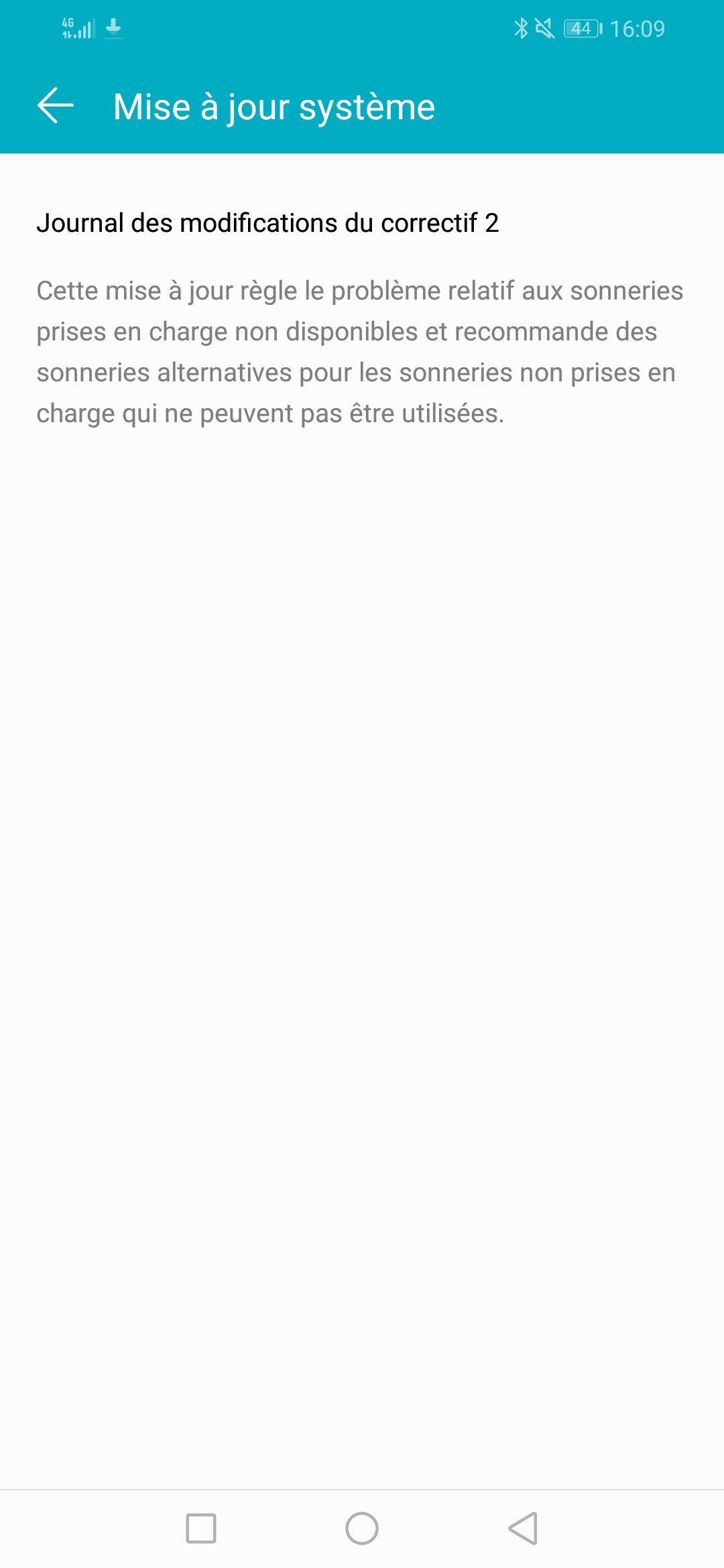Tap the system home button

click(x=362, y=1528)
